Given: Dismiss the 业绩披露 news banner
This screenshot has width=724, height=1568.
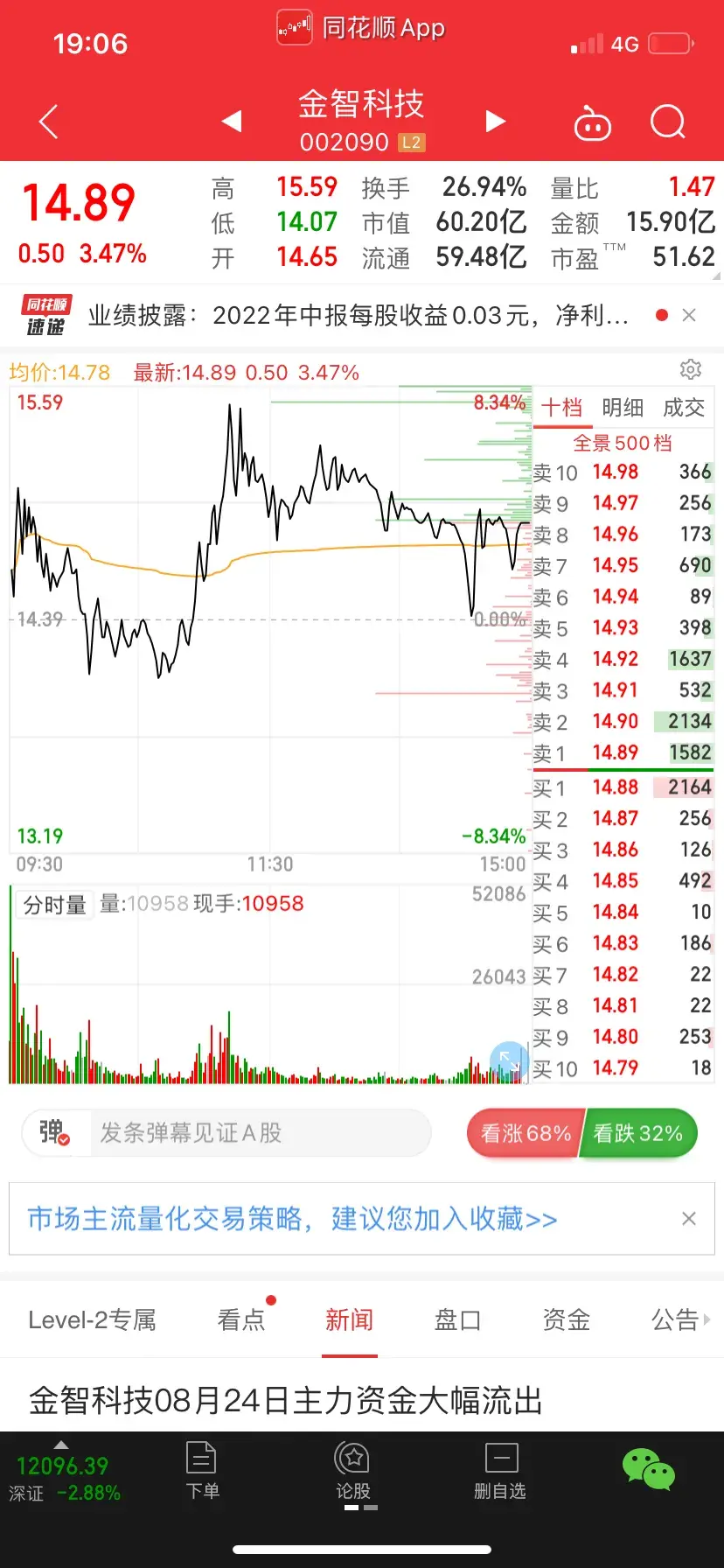Looking at the screenshot, I should [689, 315].
